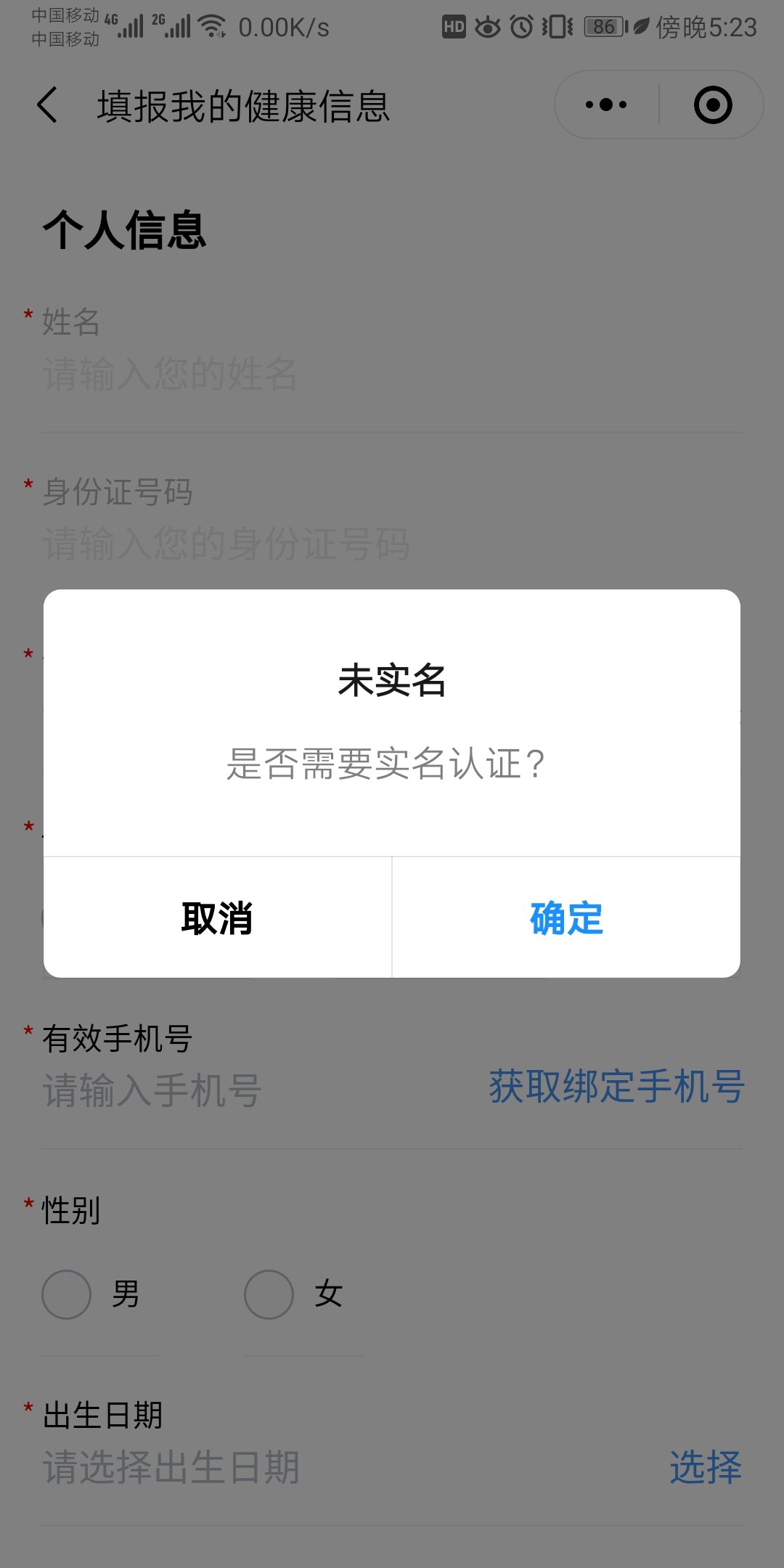The width and height of the screenshot is (784, 1568).
Task: Go back from the health info page
Action: click(48, 105)
